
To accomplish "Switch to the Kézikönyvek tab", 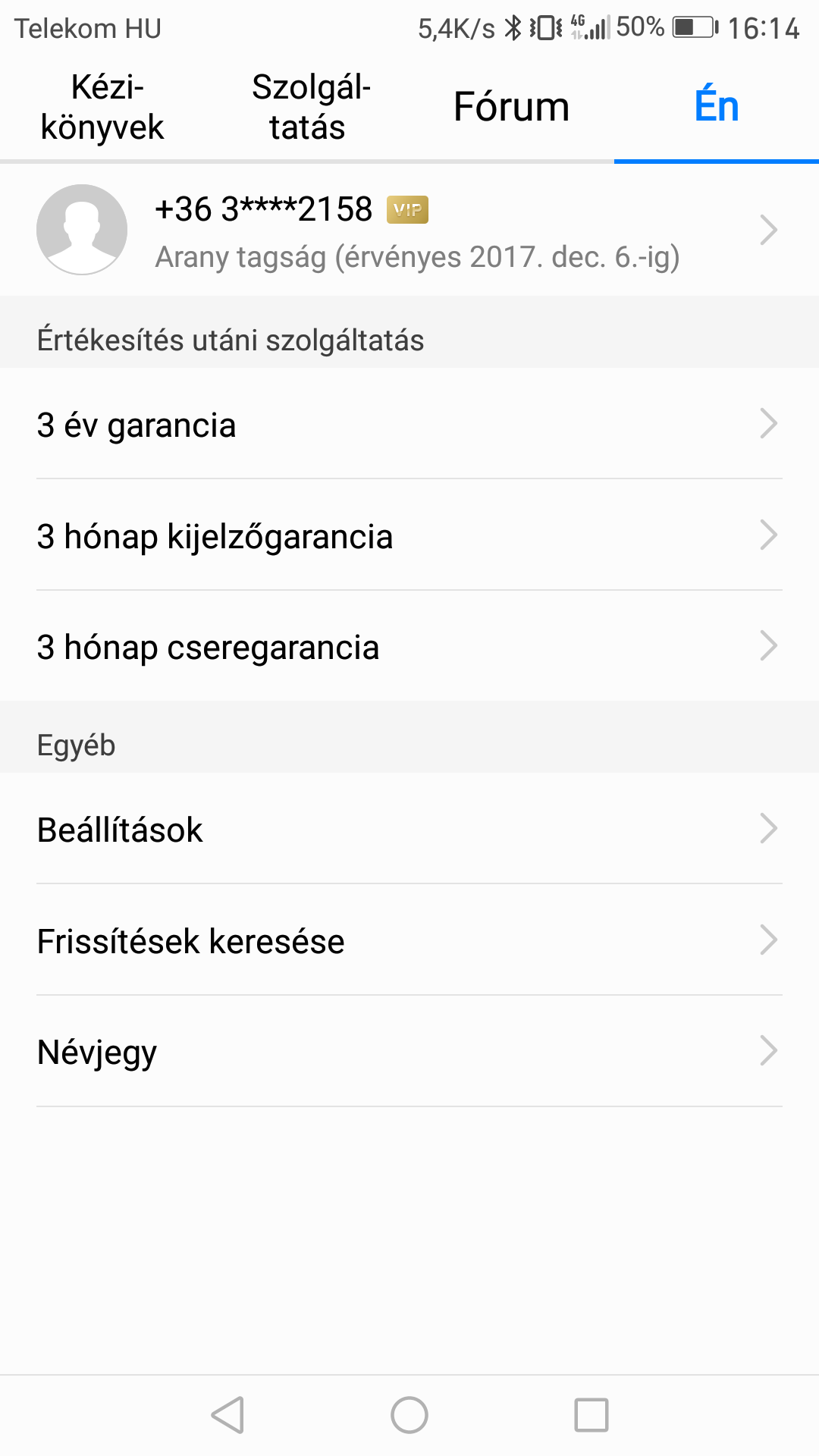I will coord(102,107).
